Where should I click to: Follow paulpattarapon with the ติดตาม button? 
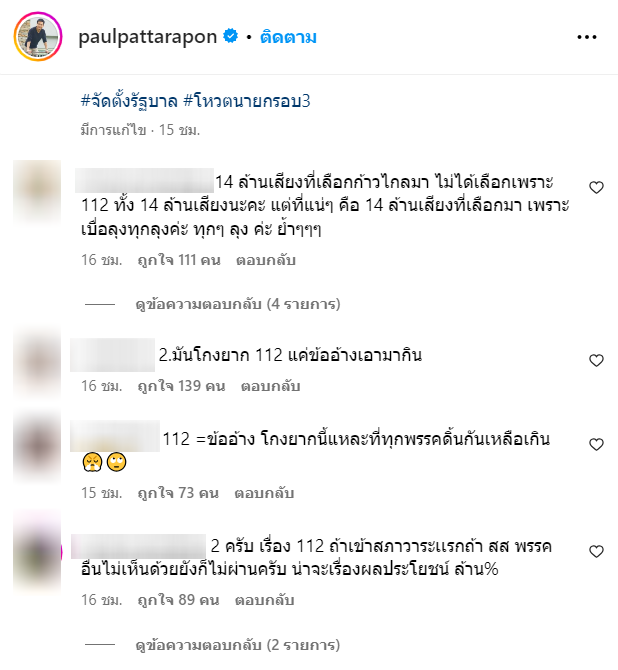tap(288, 37)
